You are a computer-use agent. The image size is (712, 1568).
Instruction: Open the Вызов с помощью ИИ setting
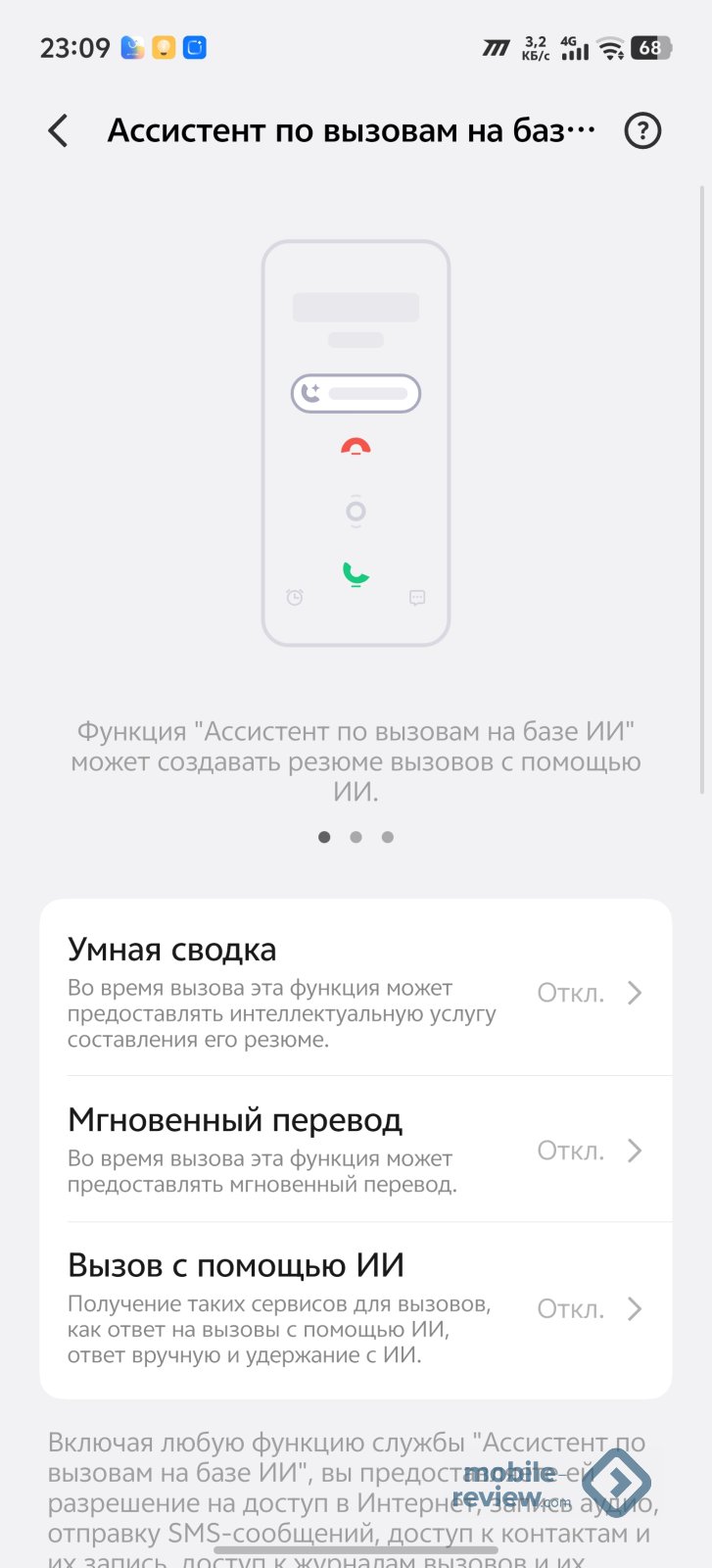click(356, 1308)
